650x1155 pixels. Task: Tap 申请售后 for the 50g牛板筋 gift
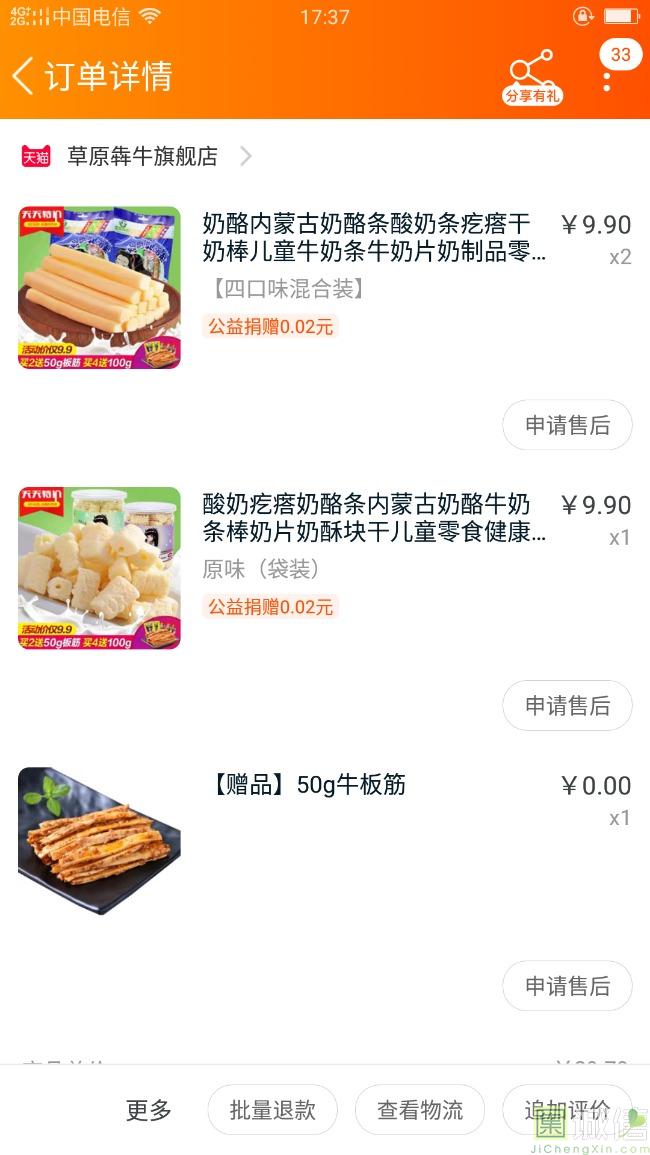567,986
